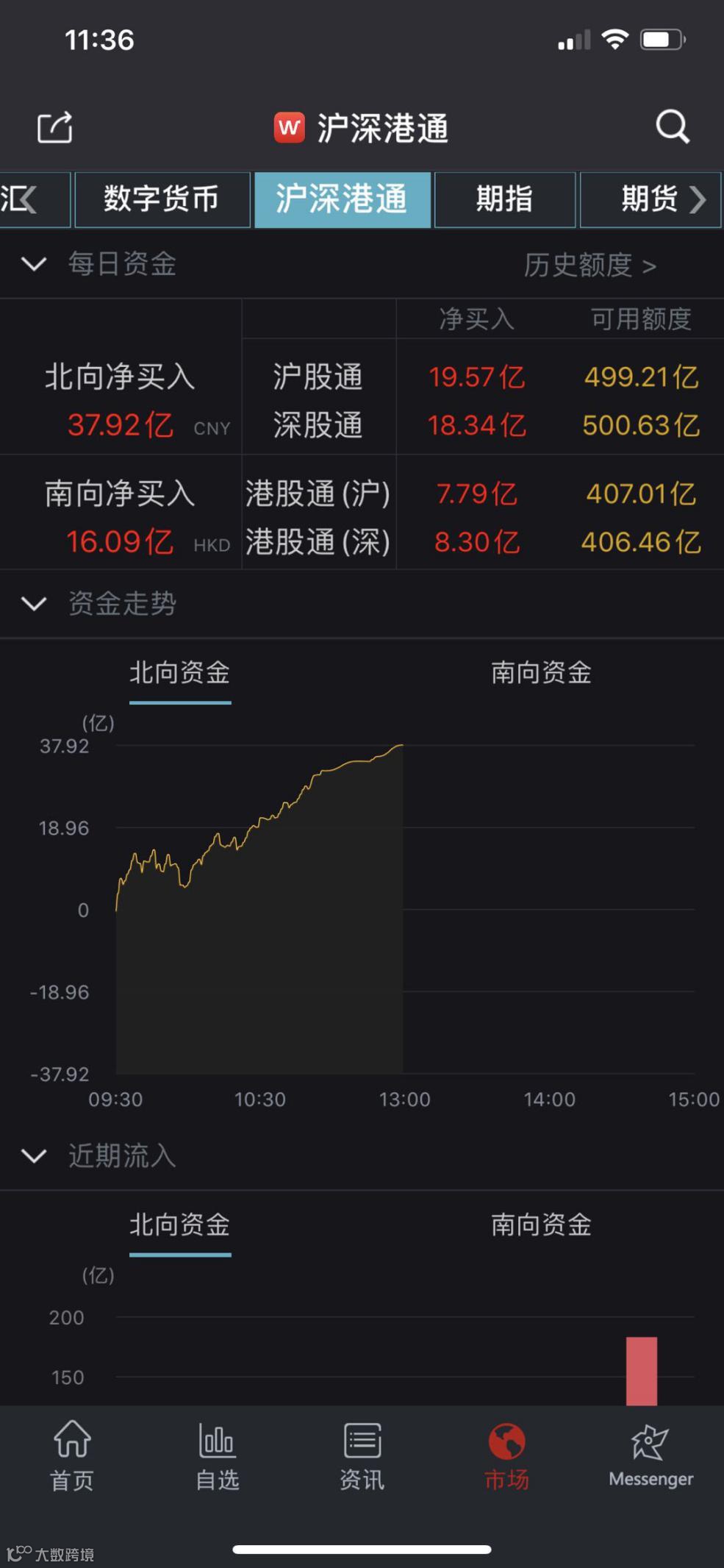The image size is (724, 1568).
Task: Switch to the 期货 tab
Action: (x=650, y=199)
